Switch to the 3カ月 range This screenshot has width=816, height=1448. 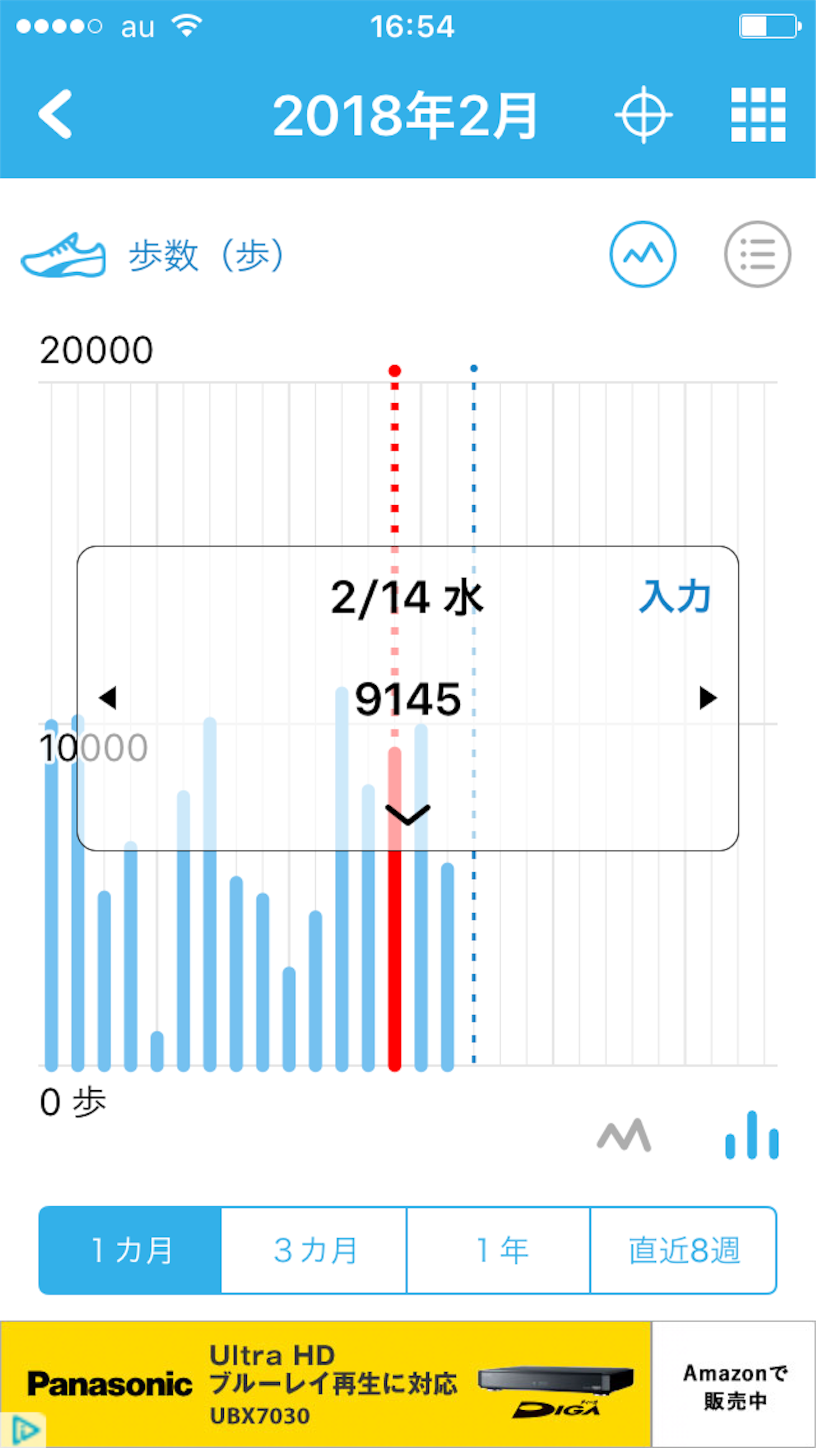(314, 1250)
